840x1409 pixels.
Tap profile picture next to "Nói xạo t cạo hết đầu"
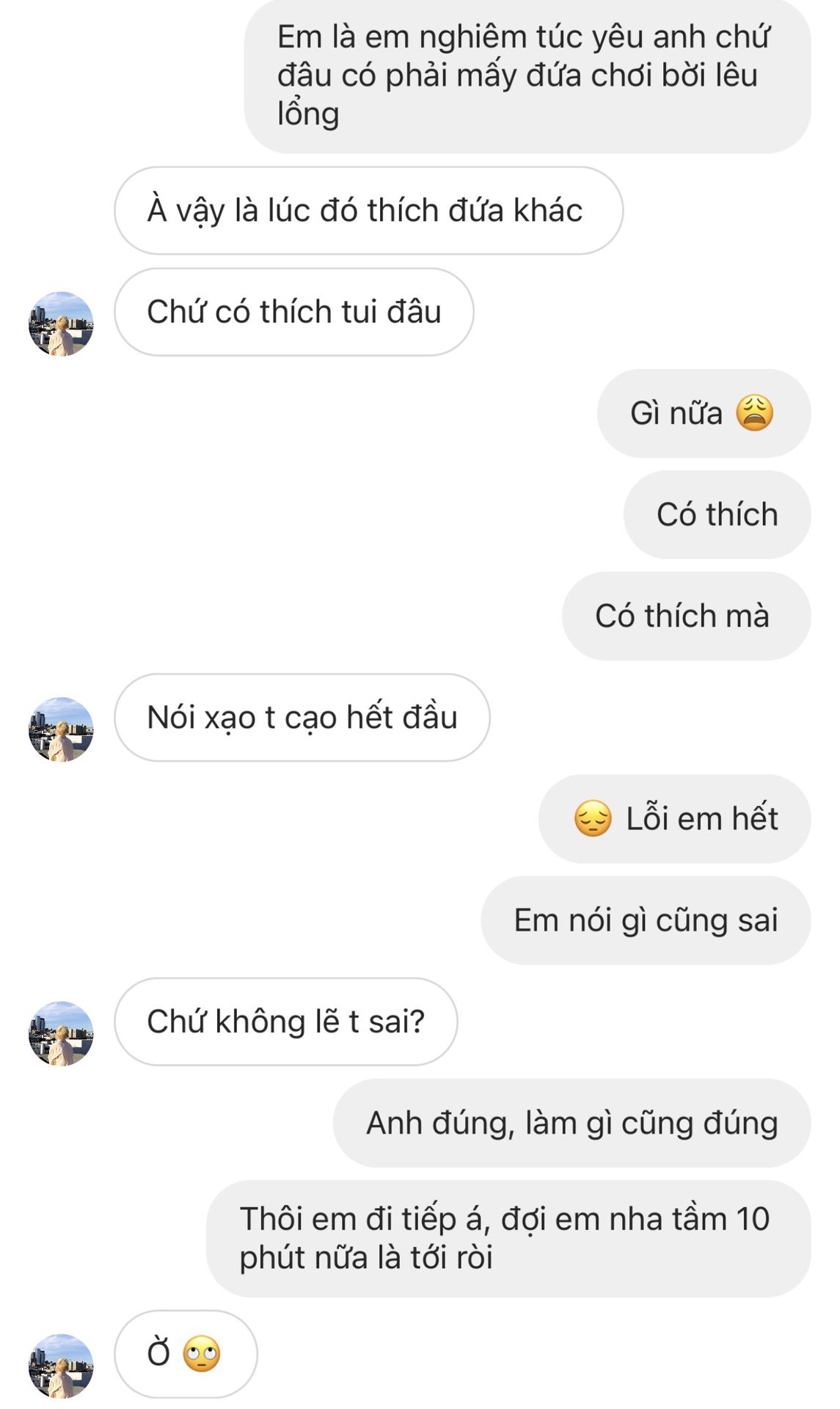(61, 729)
